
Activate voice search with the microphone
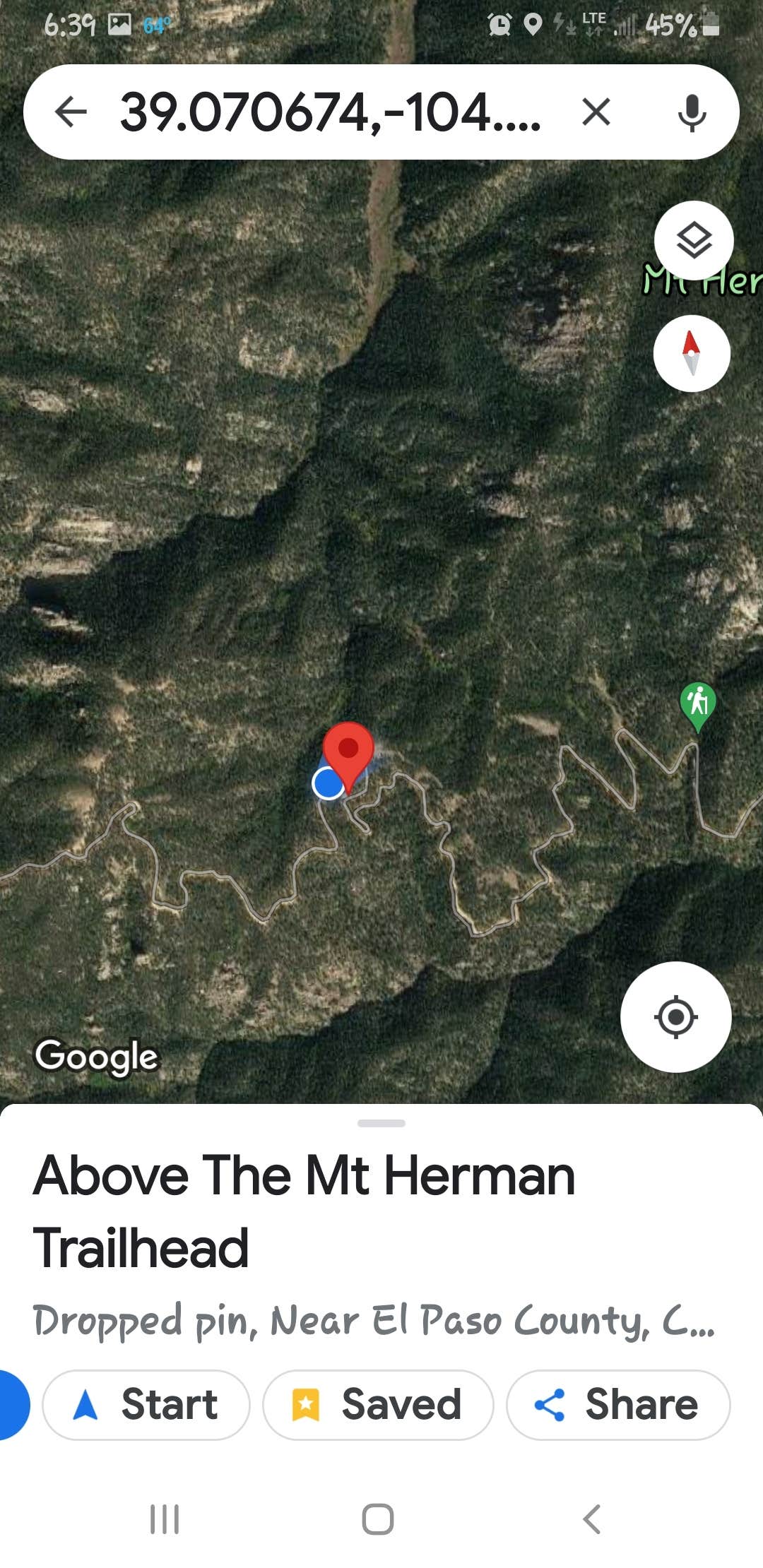[693, 111]
